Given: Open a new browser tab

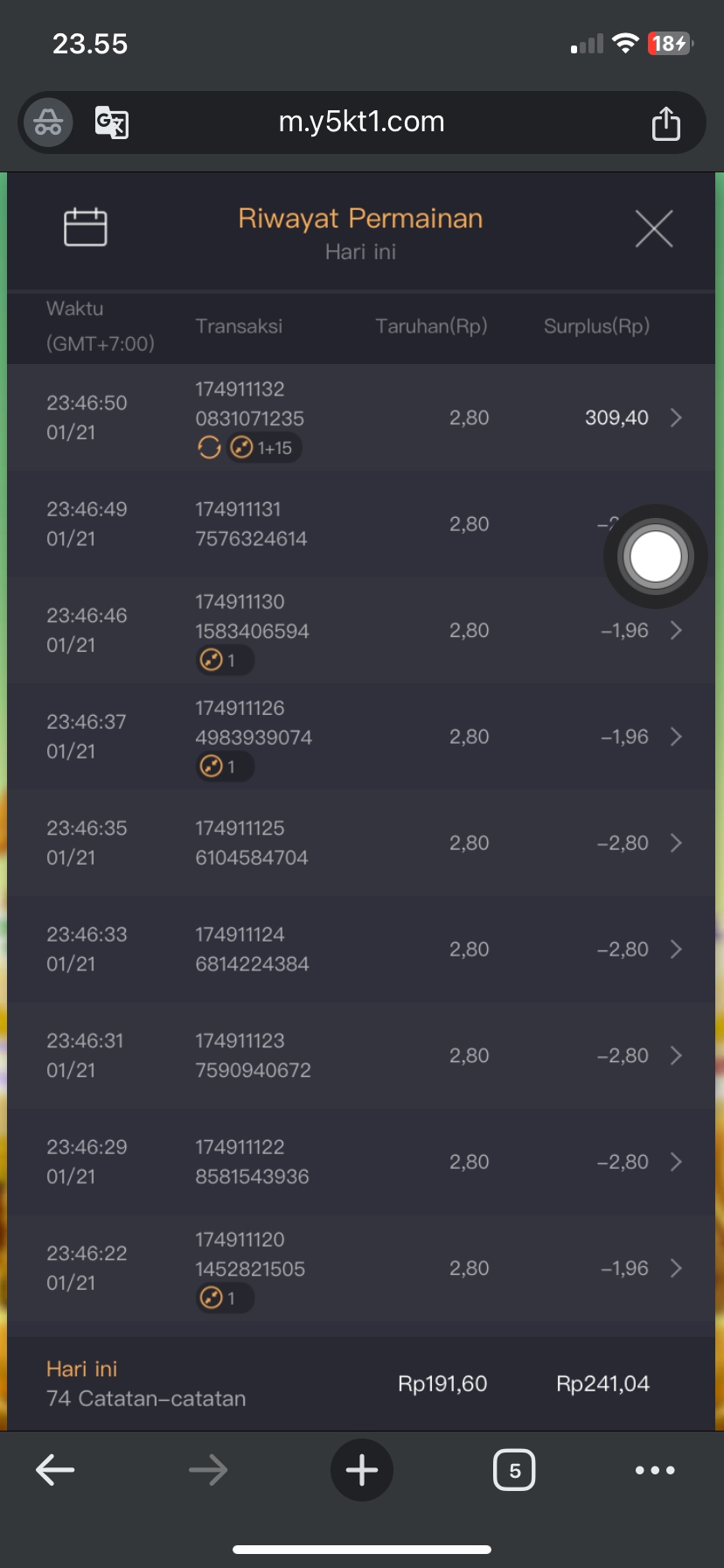Looking at the screenshot, I should (x=361, y=1470).
